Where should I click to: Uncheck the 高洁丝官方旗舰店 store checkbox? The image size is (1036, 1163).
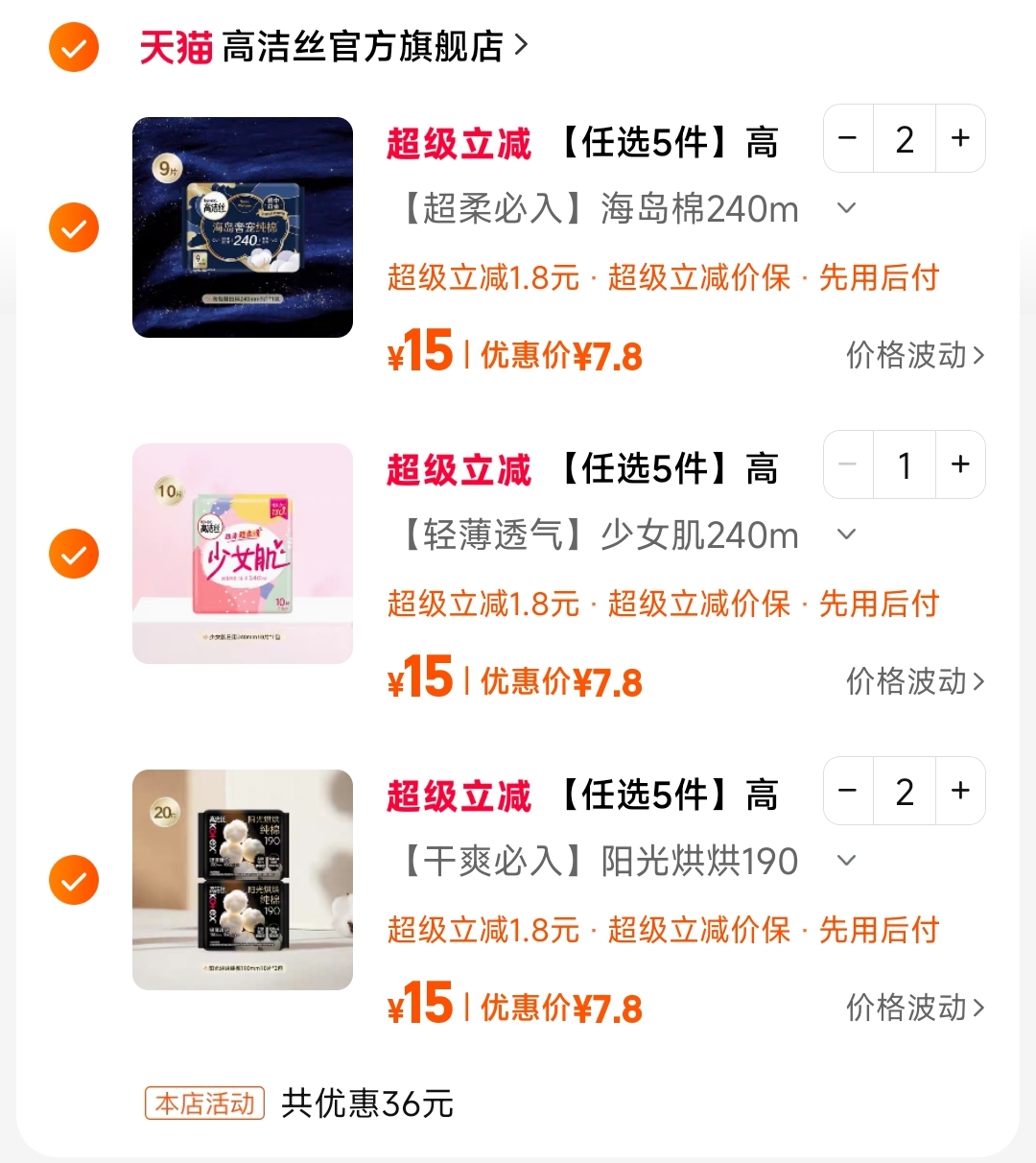click(74, 47)
